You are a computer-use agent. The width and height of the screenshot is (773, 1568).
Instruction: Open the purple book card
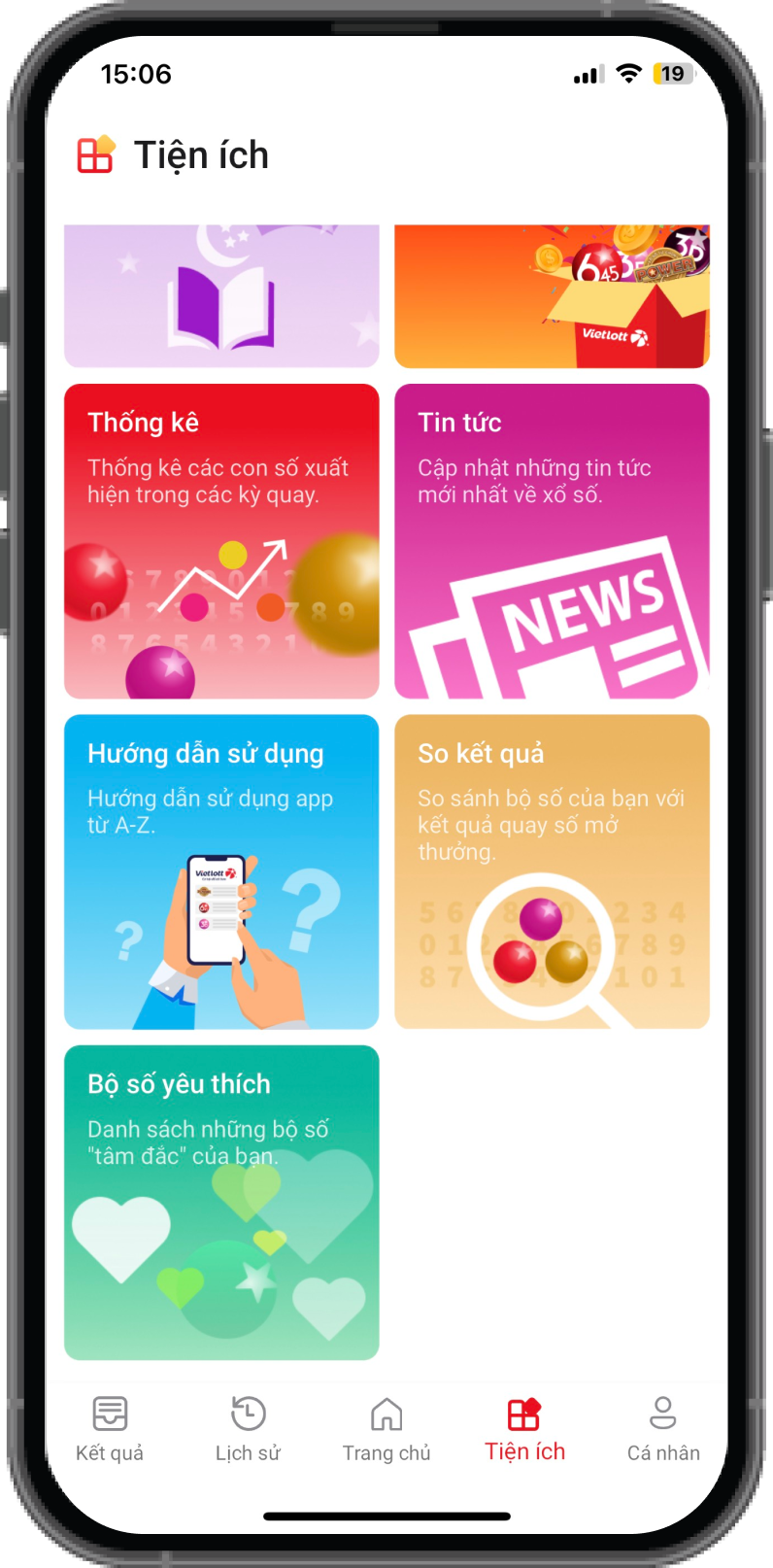[x=221, y=296]
